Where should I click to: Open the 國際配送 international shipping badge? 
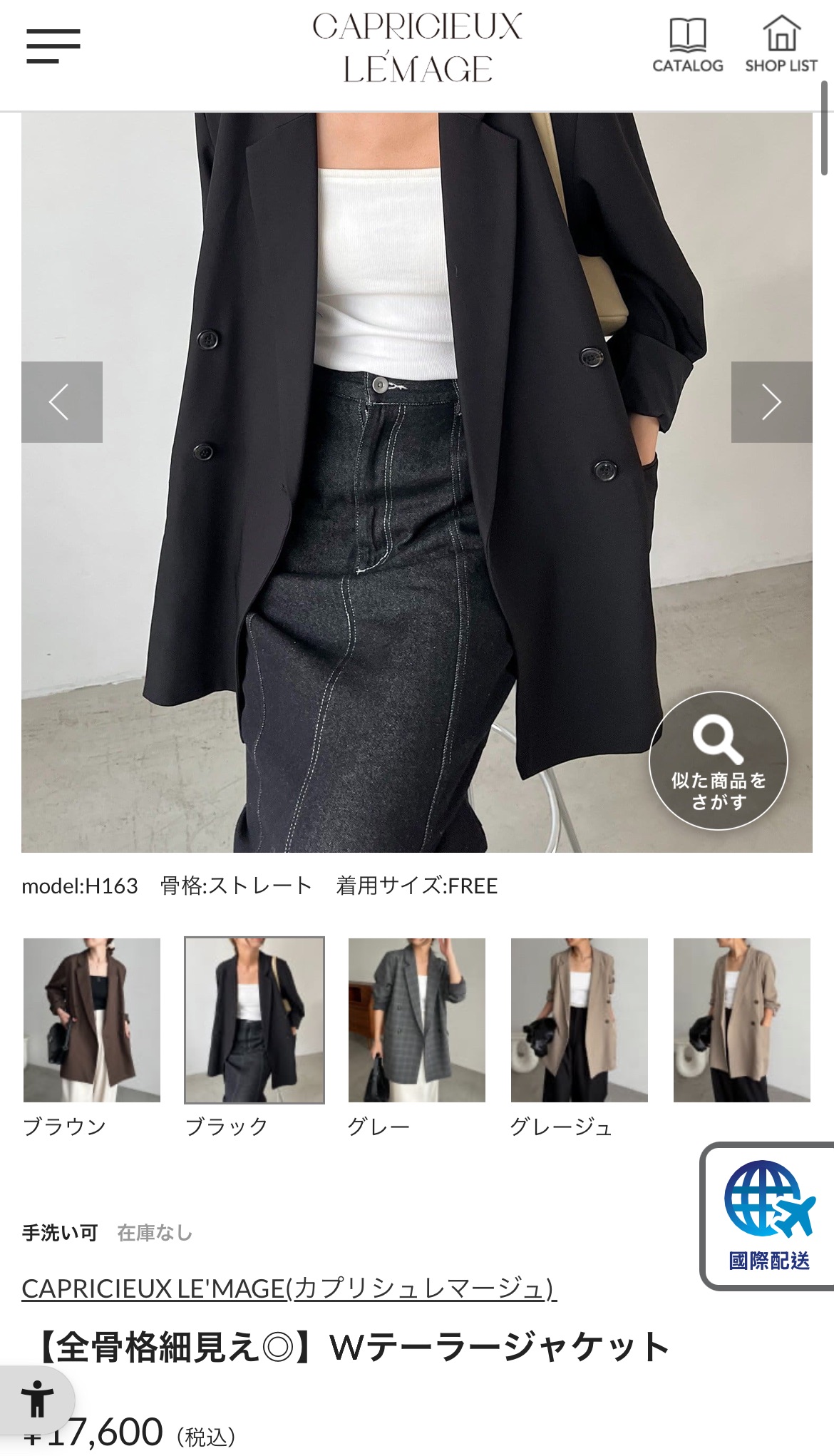[768, 1217]
